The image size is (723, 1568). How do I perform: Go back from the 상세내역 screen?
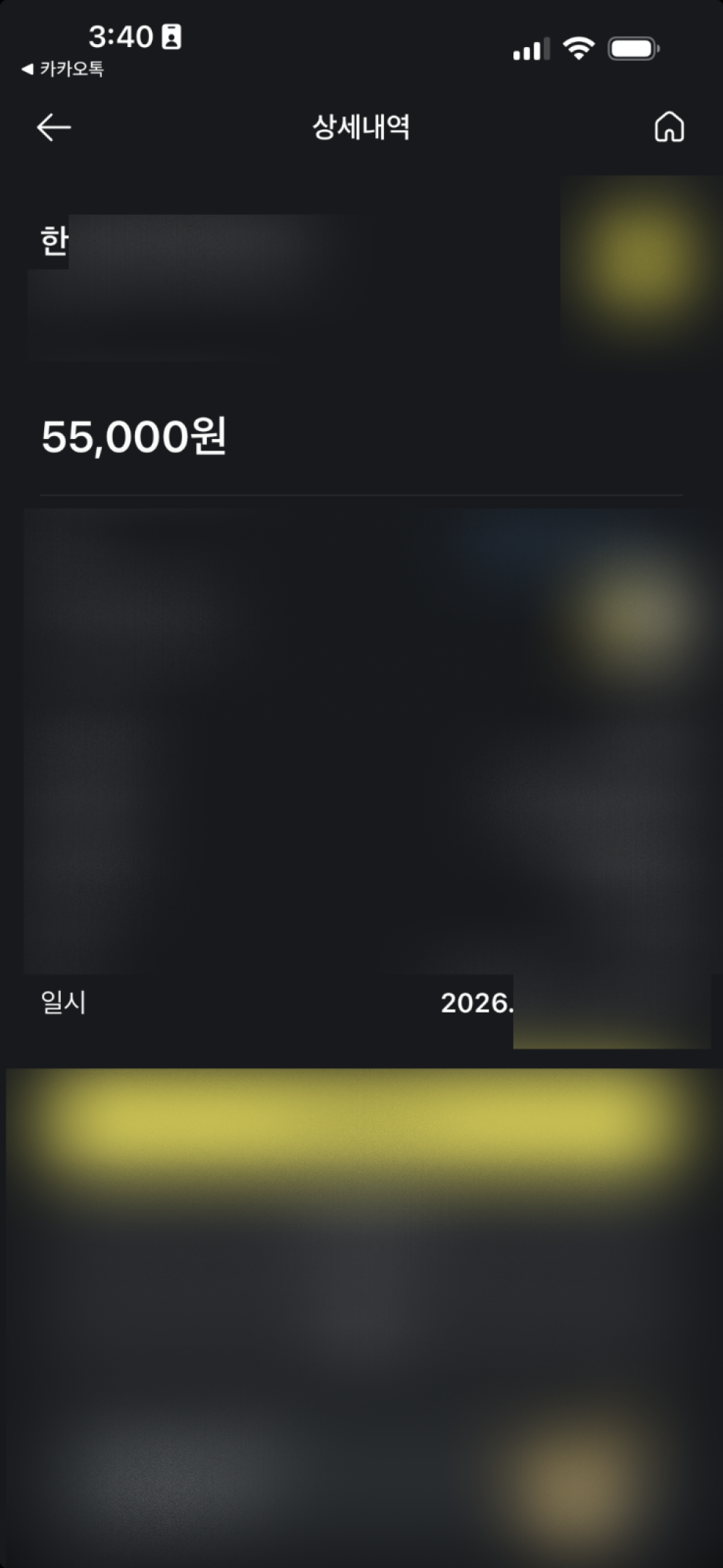pos(54,127)
